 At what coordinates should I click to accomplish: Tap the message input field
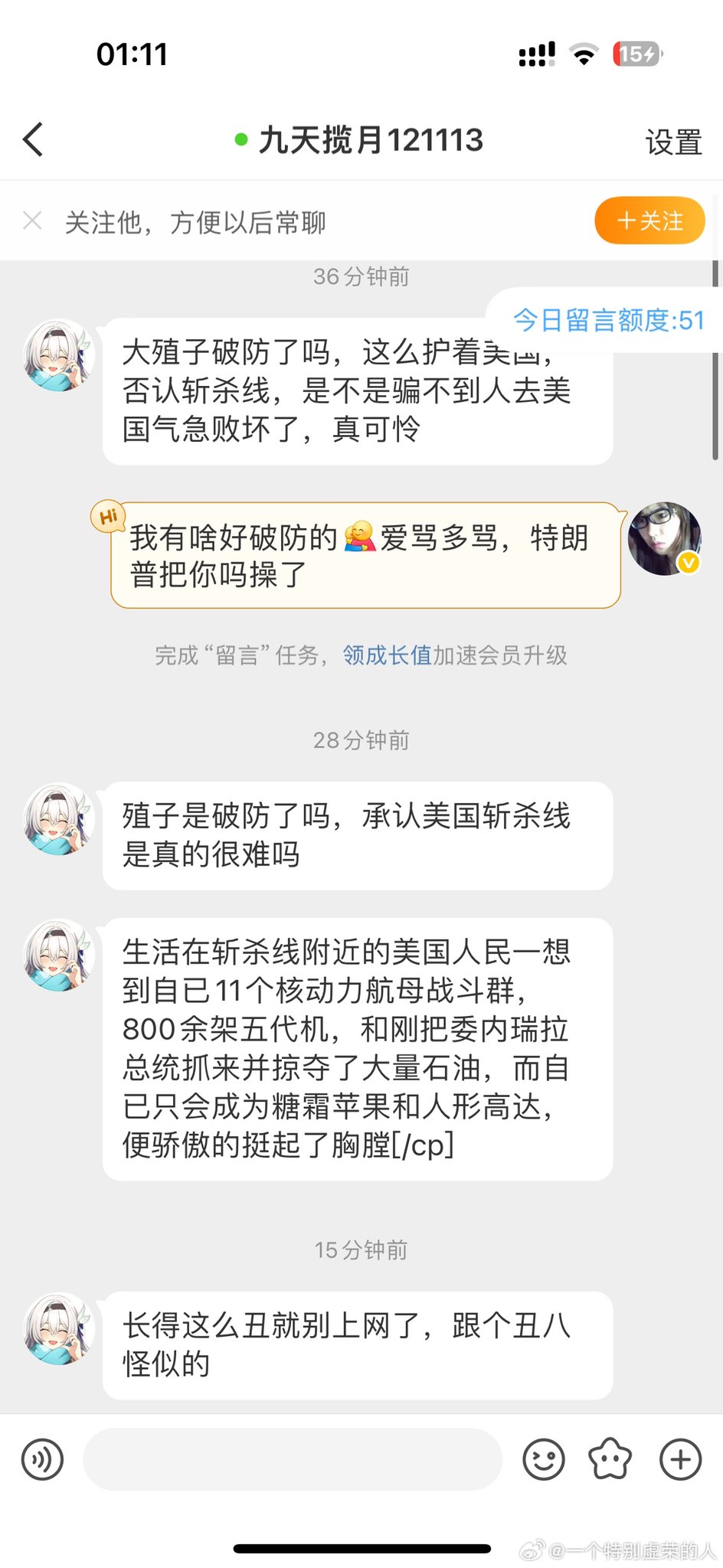293,1459
